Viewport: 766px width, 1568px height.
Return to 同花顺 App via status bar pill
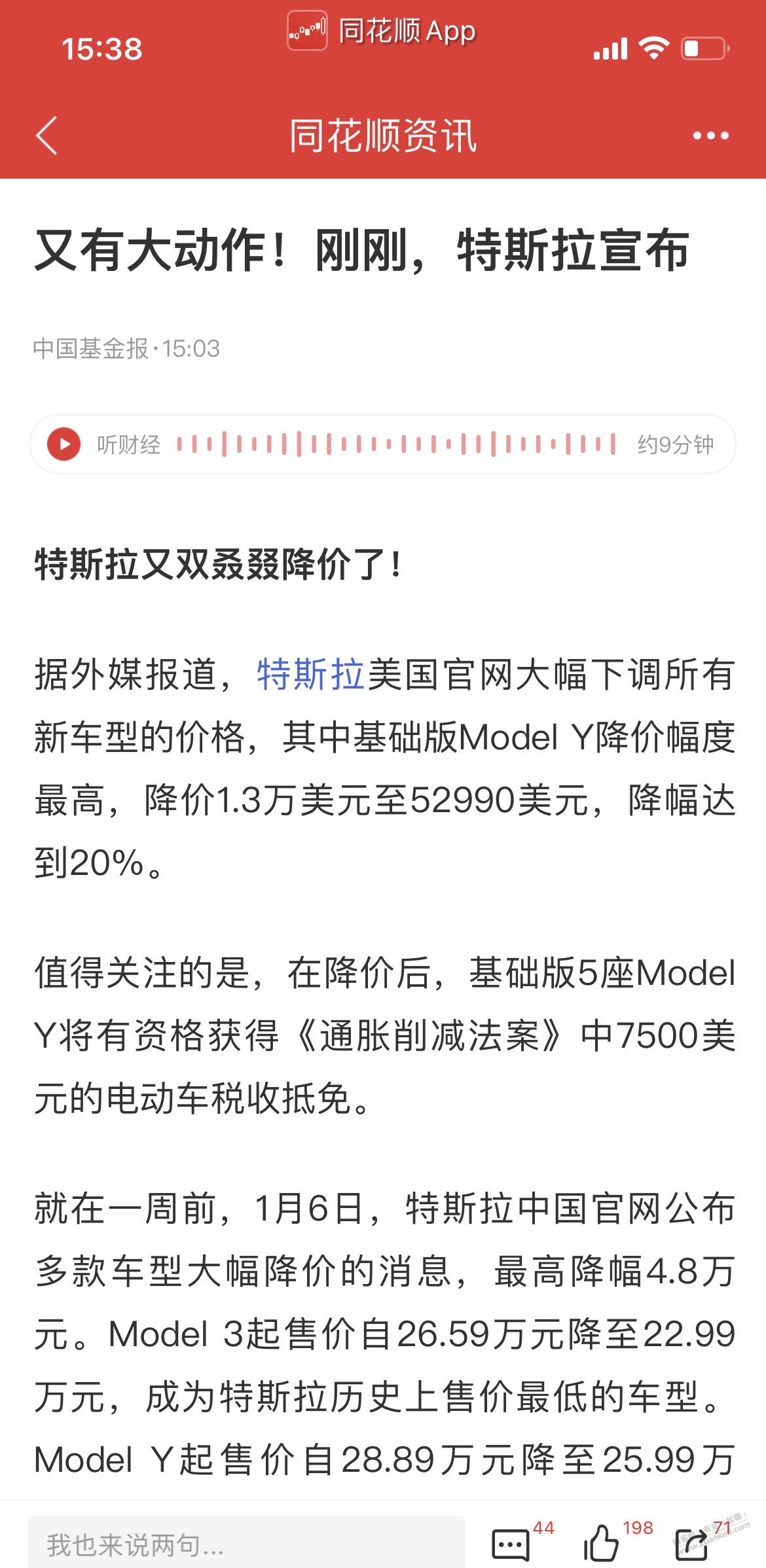[x=382, y=31]
